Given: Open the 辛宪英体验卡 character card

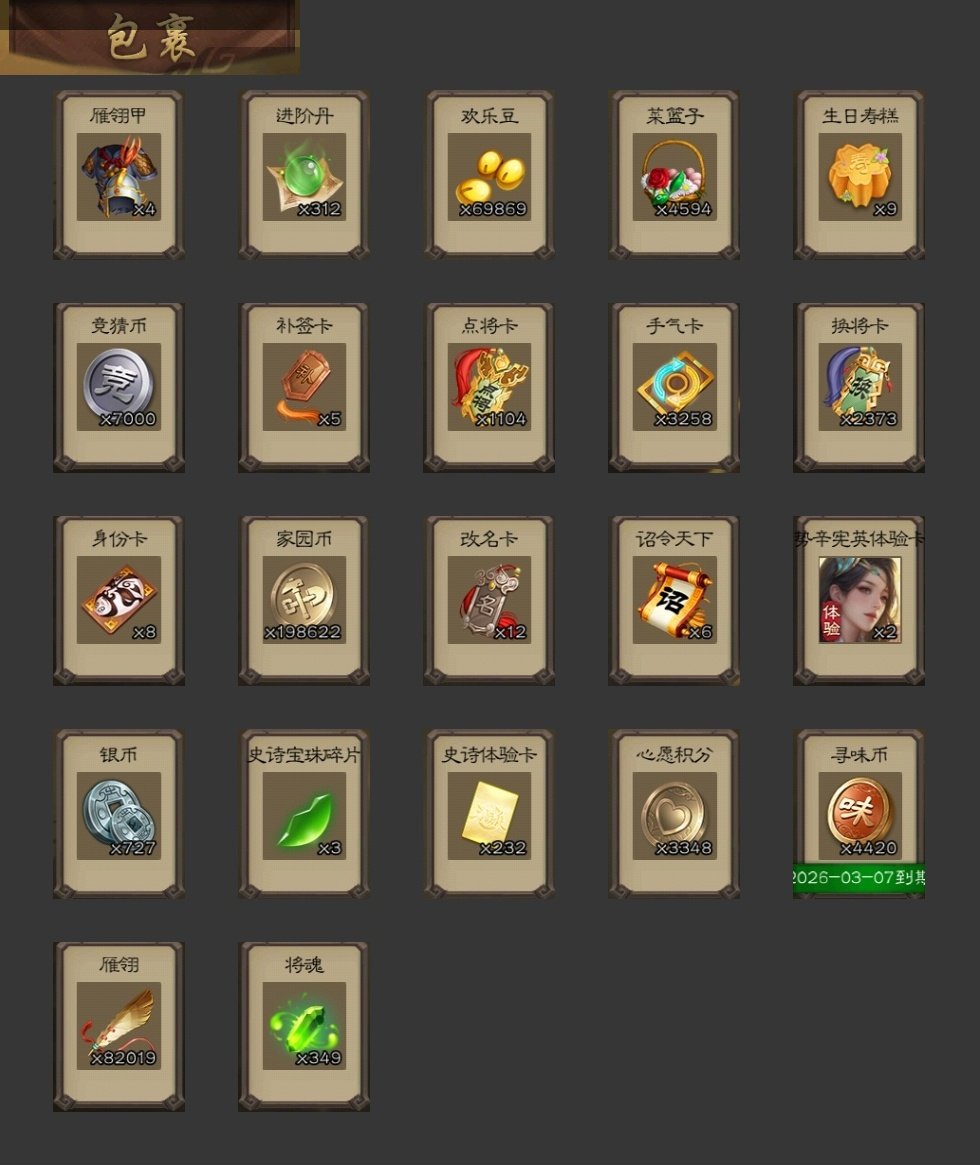Looking at the screenshot, I should [859, 600].
